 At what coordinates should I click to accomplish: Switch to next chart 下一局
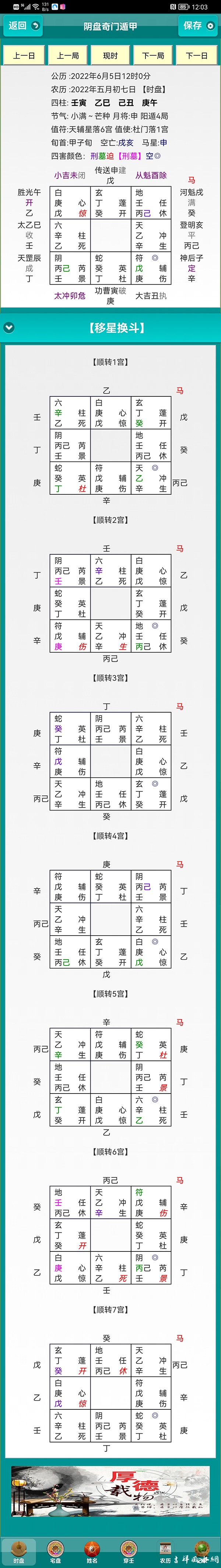coord(153,55)
